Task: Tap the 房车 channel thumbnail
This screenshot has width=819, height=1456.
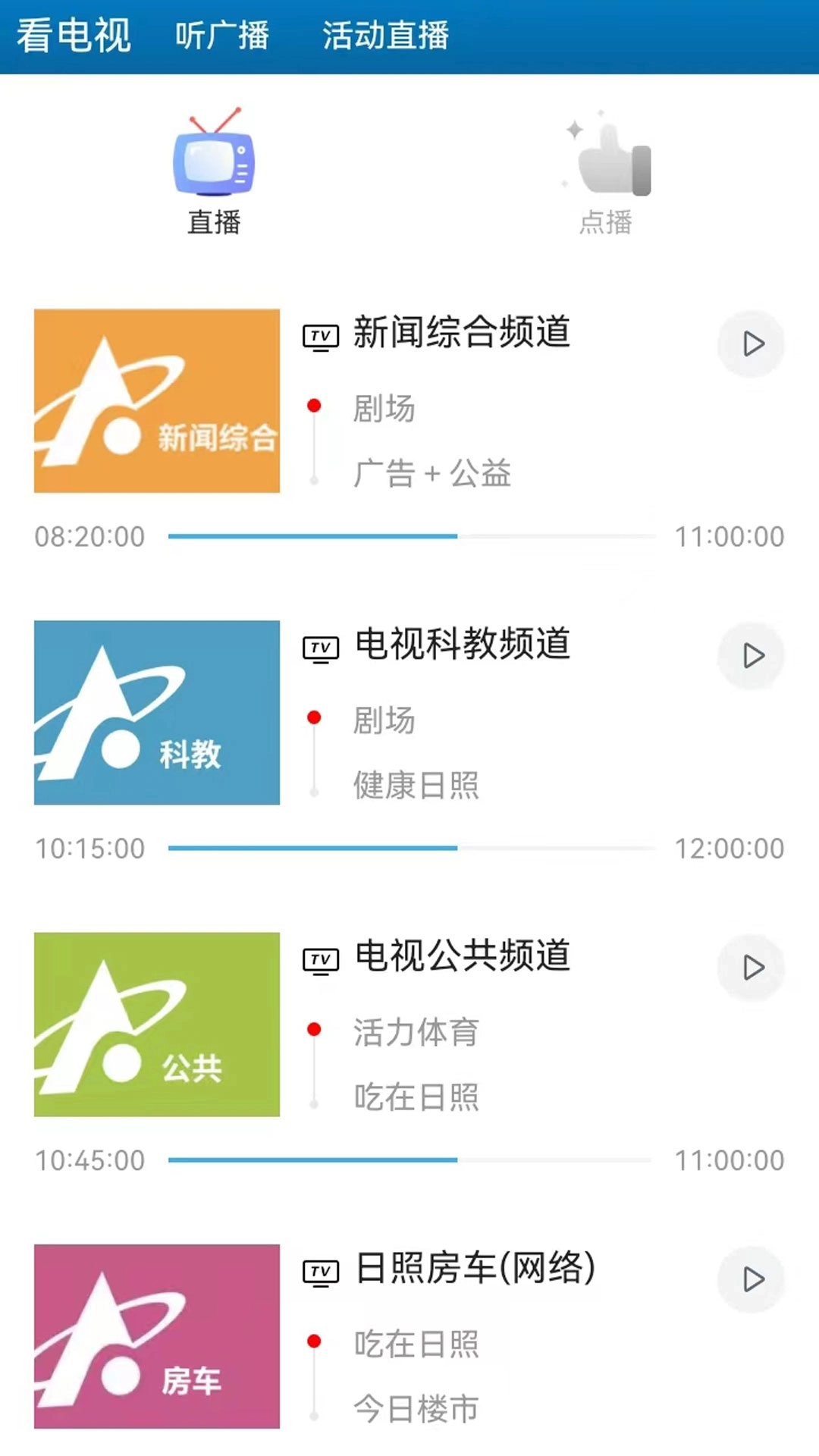Action: click(x=156, y=1338)
